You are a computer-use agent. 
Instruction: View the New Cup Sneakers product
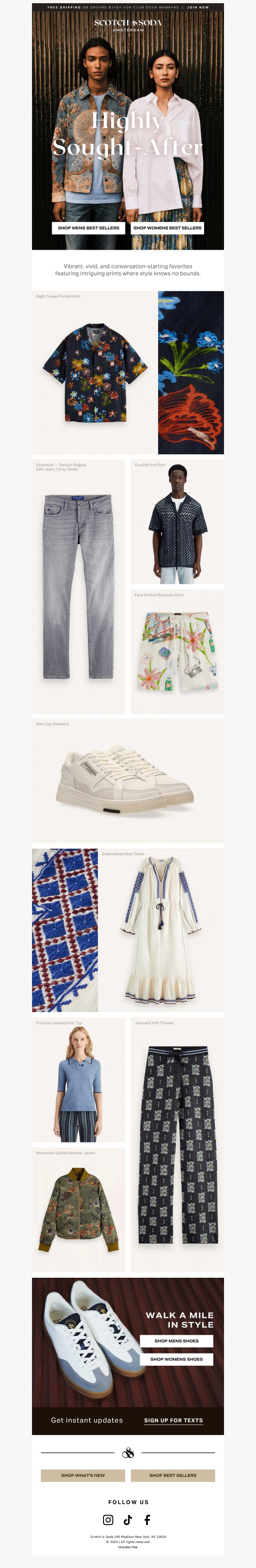[x=128, y=780]
